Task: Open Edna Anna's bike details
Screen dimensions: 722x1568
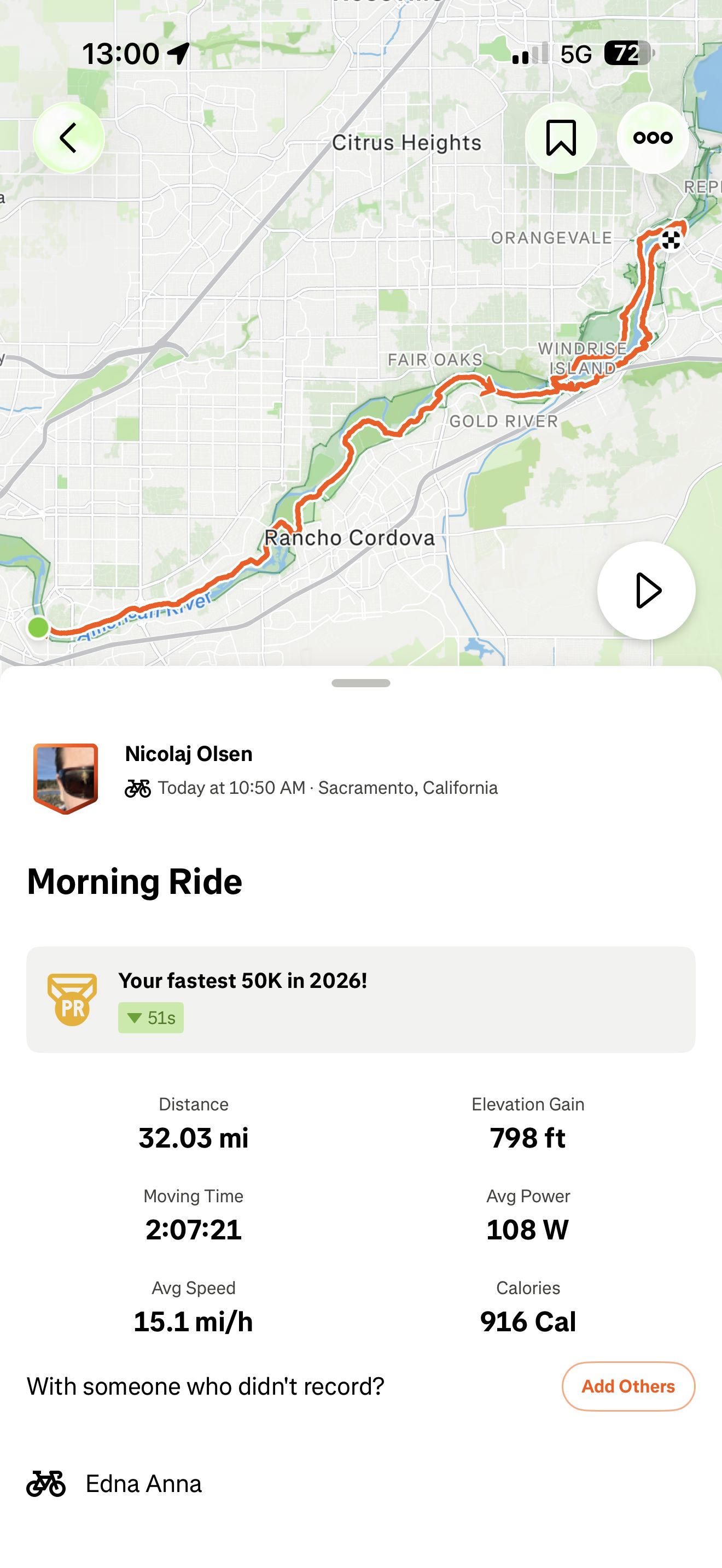Action: 114,1484
